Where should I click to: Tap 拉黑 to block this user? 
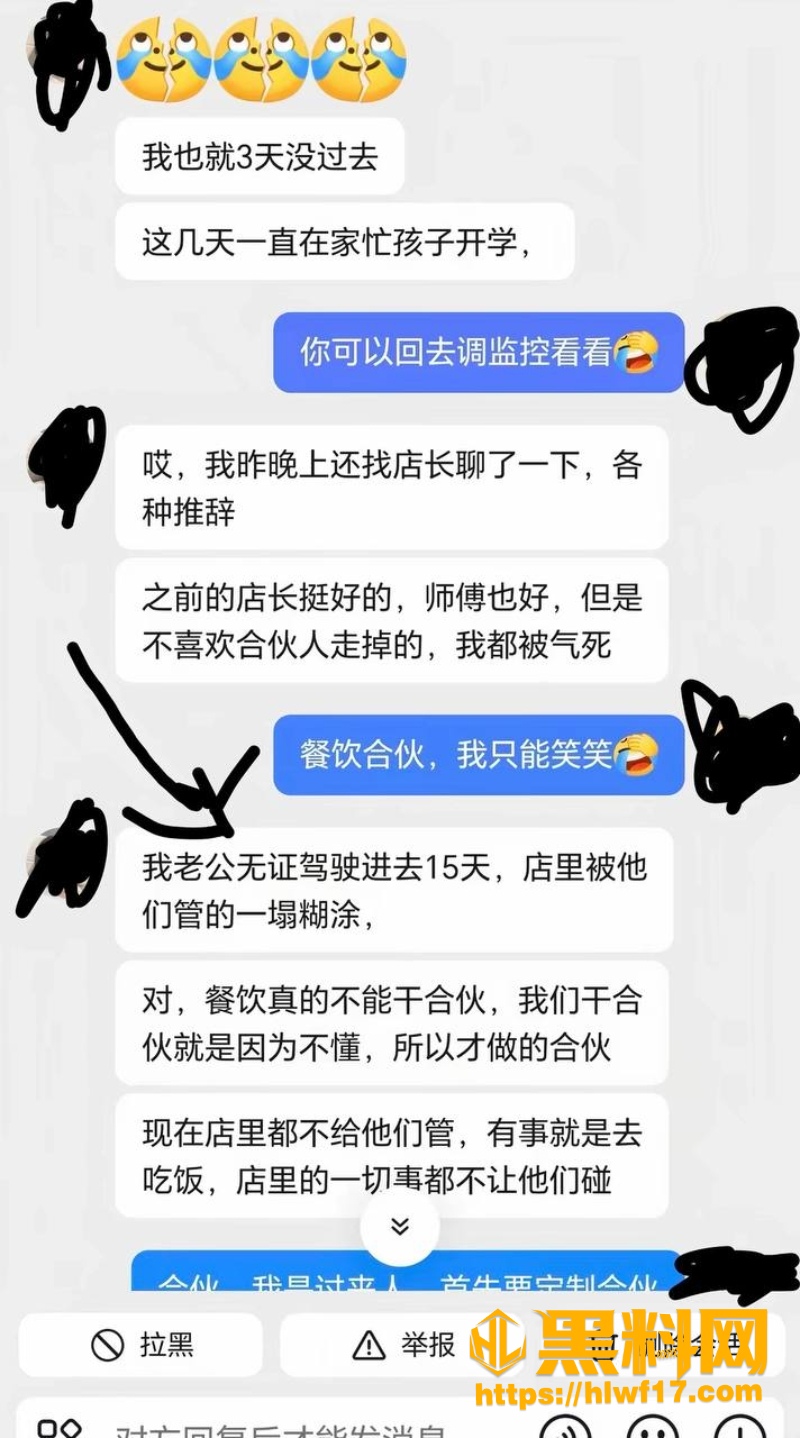pos(141,1345)
